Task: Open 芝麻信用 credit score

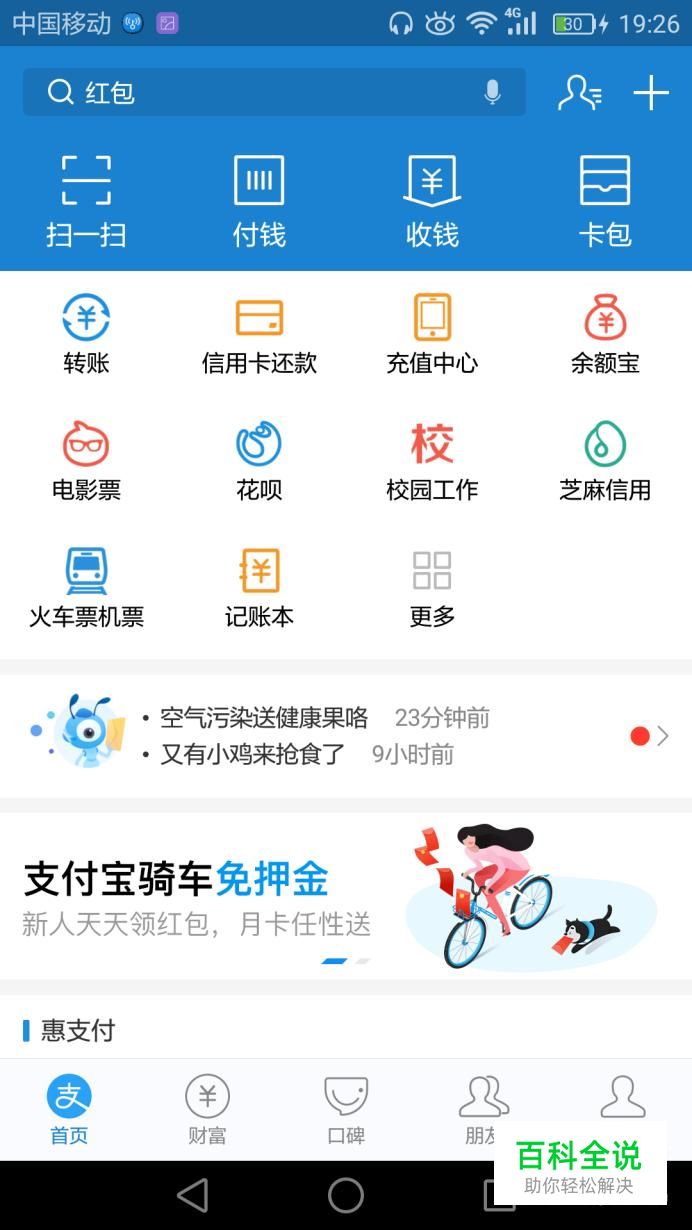Action: (605, 460)
